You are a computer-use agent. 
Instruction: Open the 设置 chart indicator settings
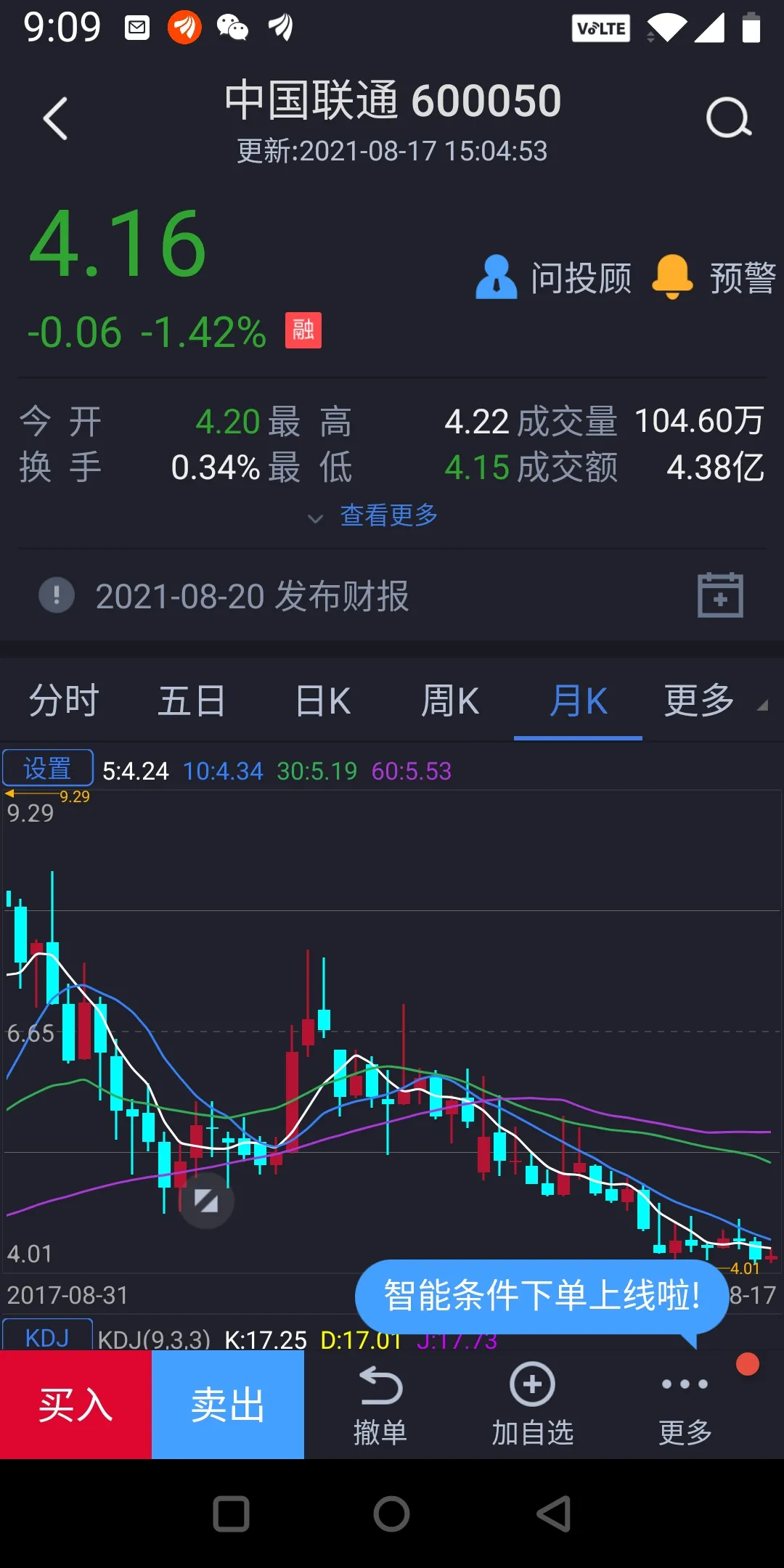click(48, 768)
